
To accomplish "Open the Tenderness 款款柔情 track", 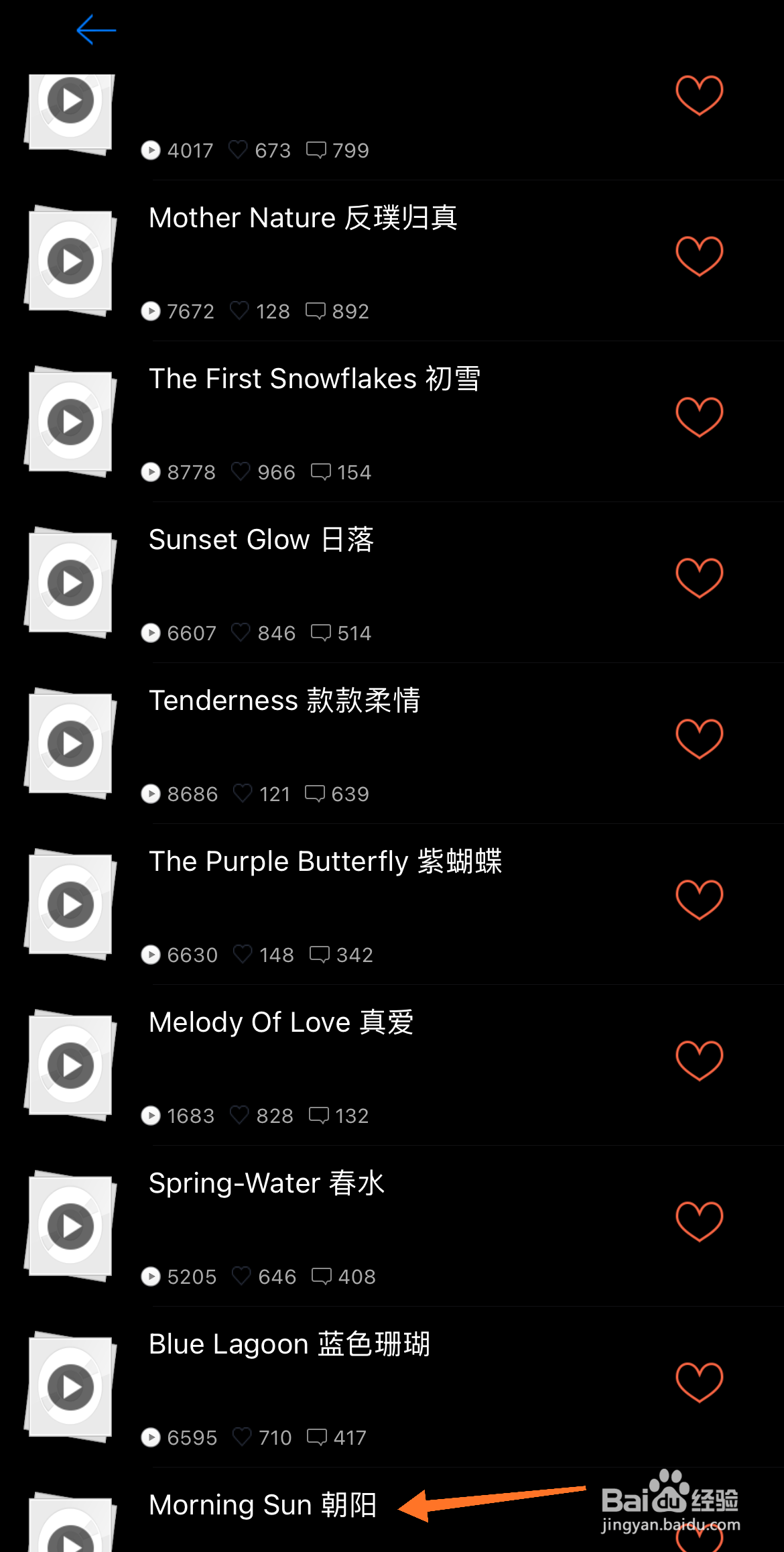I will (x=284, y=701).
